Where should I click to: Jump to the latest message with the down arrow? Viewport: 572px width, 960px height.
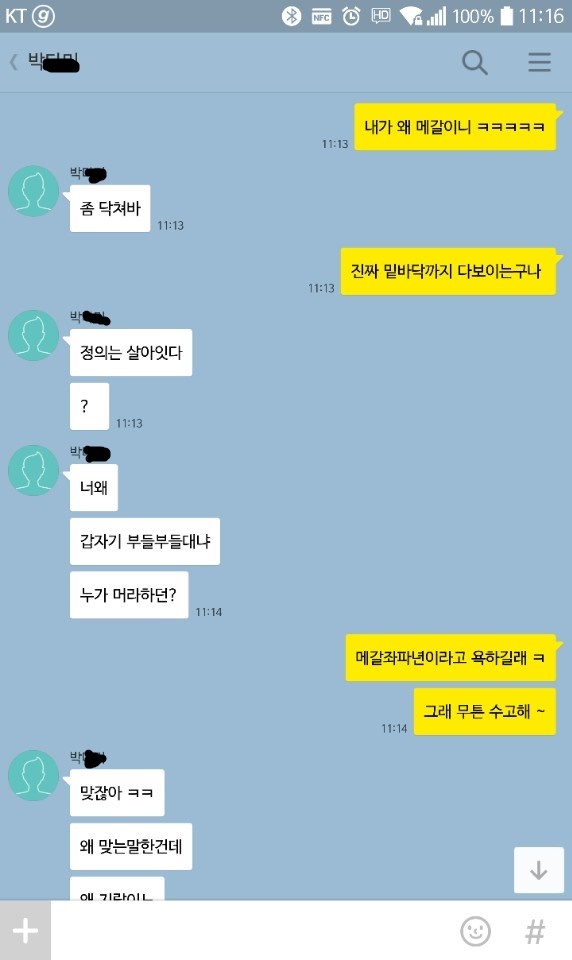[x=538, y=870]
